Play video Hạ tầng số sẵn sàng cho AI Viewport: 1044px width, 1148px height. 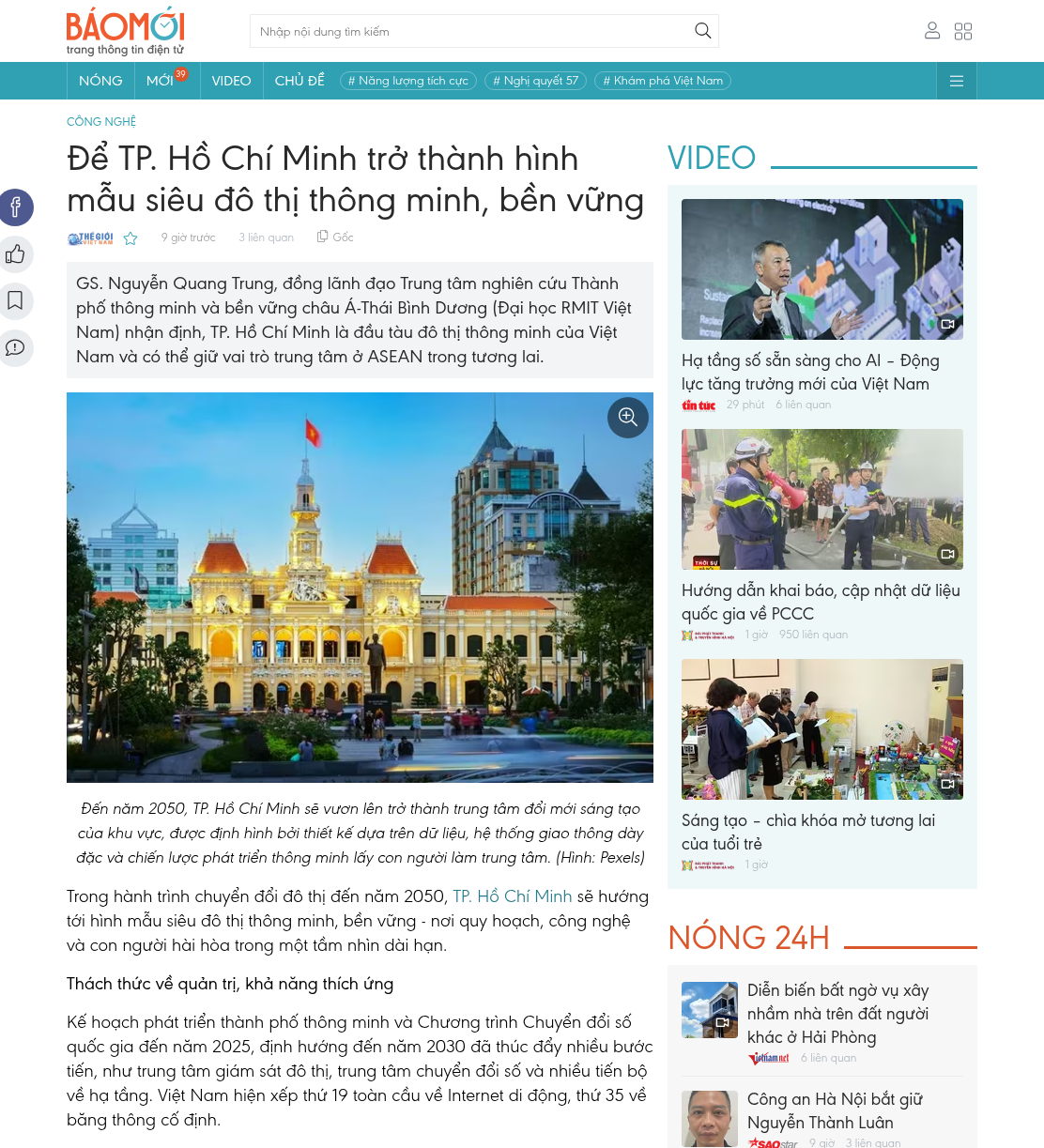pyautogui.click(x=822, y=269)
